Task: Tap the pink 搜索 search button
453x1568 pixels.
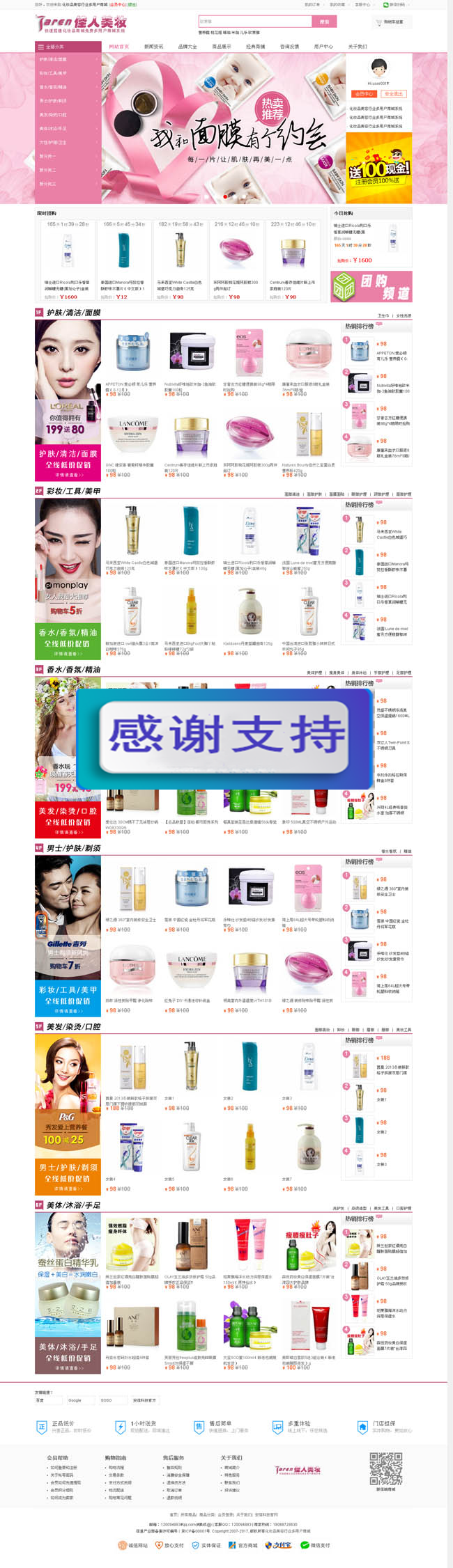Action: [x=323, y=22]
